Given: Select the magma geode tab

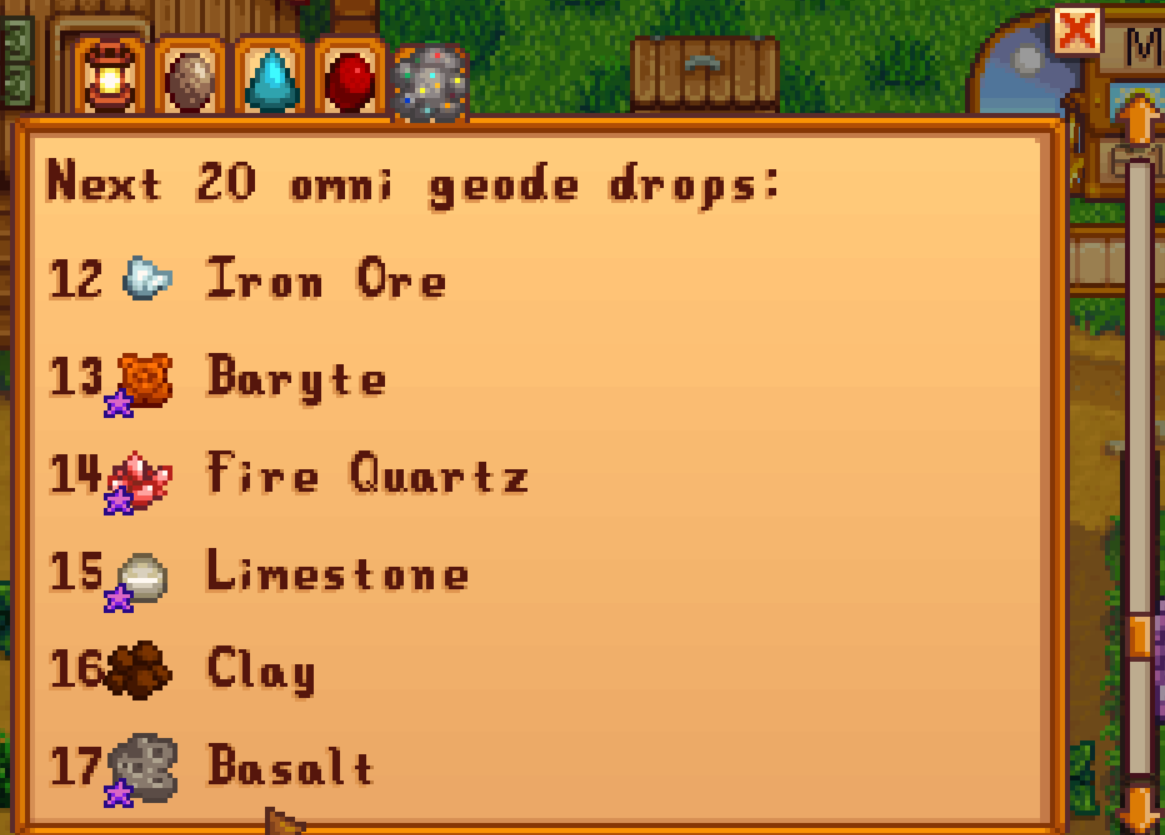Looking at the screenshot, I should pos(350,80).
